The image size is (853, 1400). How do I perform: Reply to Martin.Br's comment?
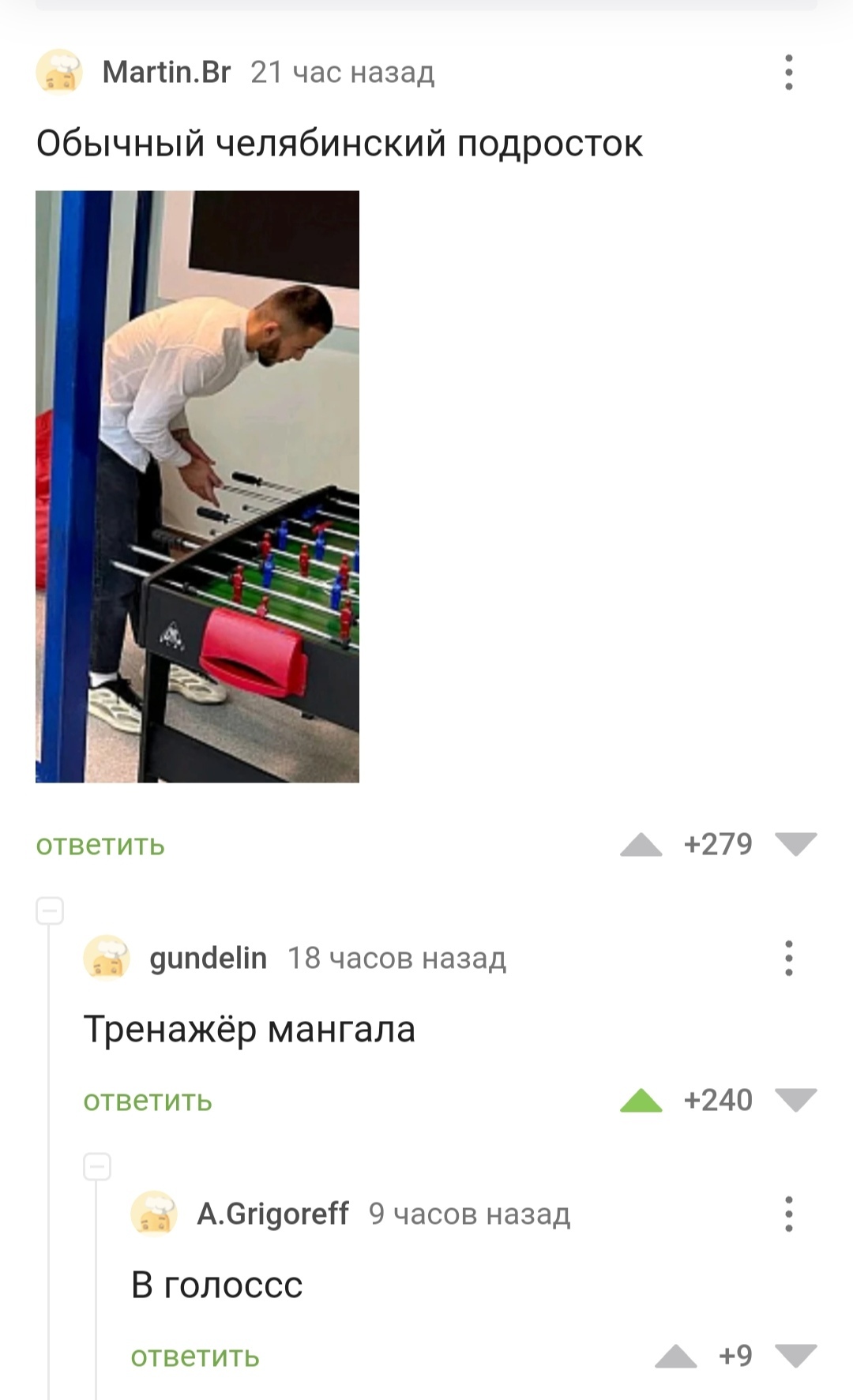pos(100,845)
